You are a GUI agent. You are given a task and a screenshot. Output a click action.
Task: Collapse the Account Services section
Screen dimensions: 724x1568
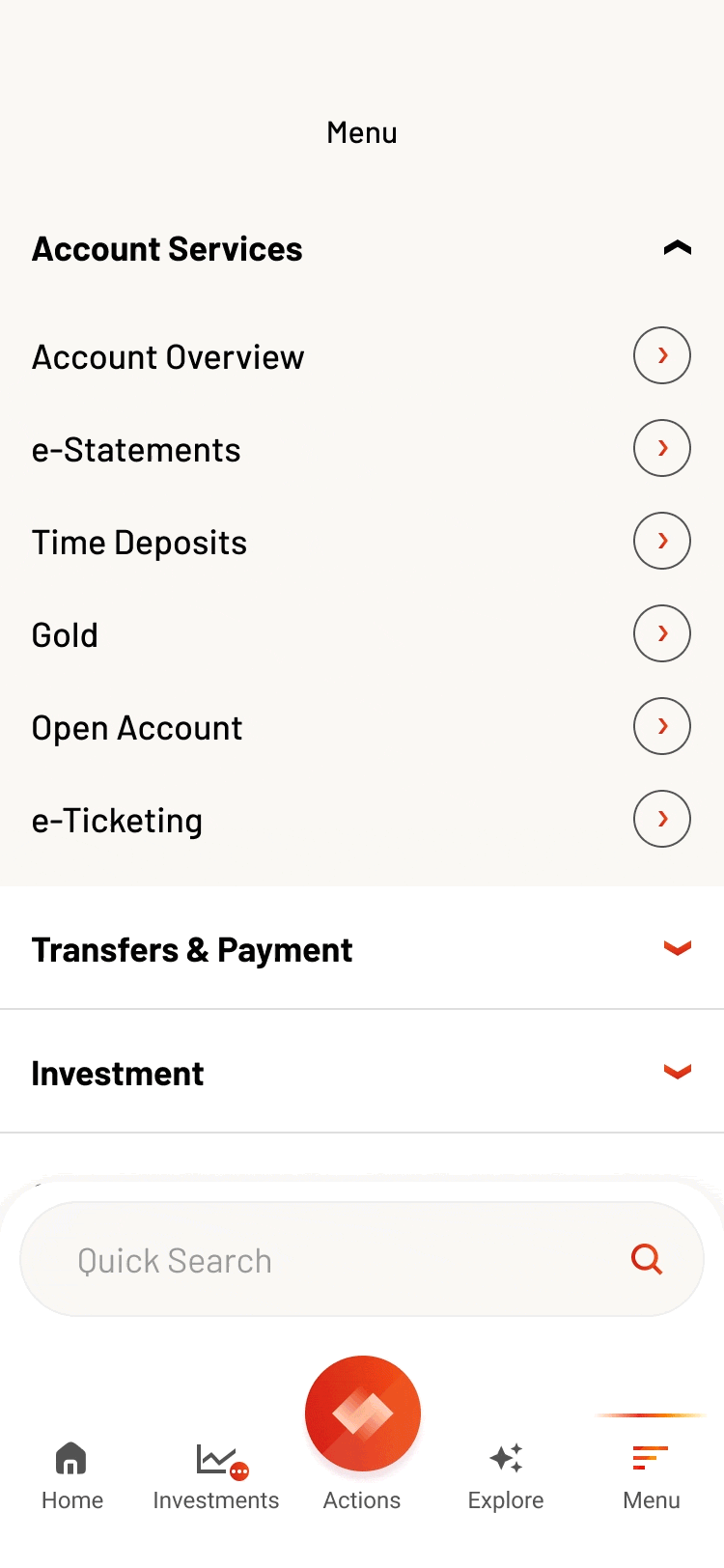[x=678, y=248]
